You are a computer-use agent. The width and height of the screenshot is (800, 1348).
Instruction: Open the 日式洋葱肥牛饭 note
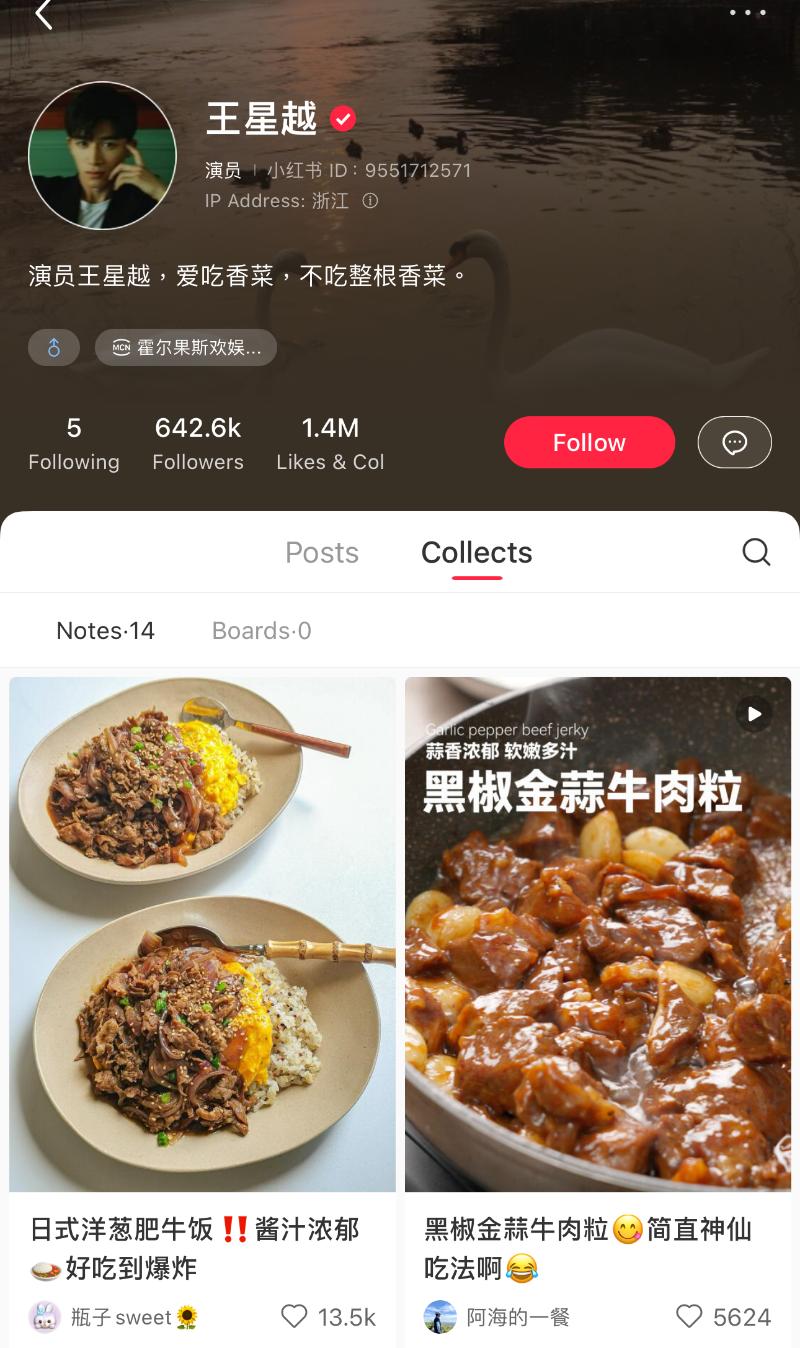(x=203, y=934)
